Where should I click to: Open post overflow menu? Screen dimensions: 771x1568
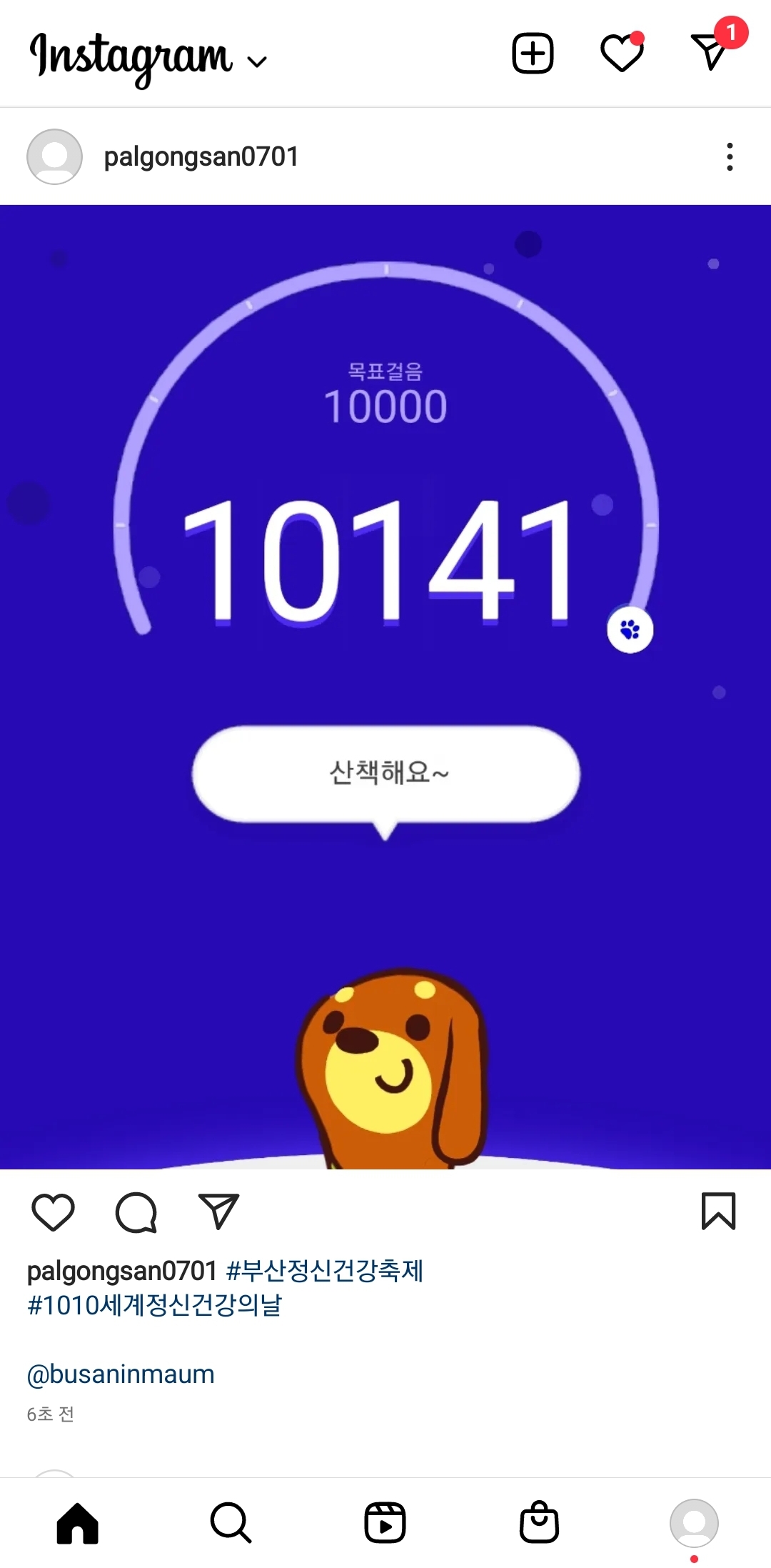click(x=729, y=156)
